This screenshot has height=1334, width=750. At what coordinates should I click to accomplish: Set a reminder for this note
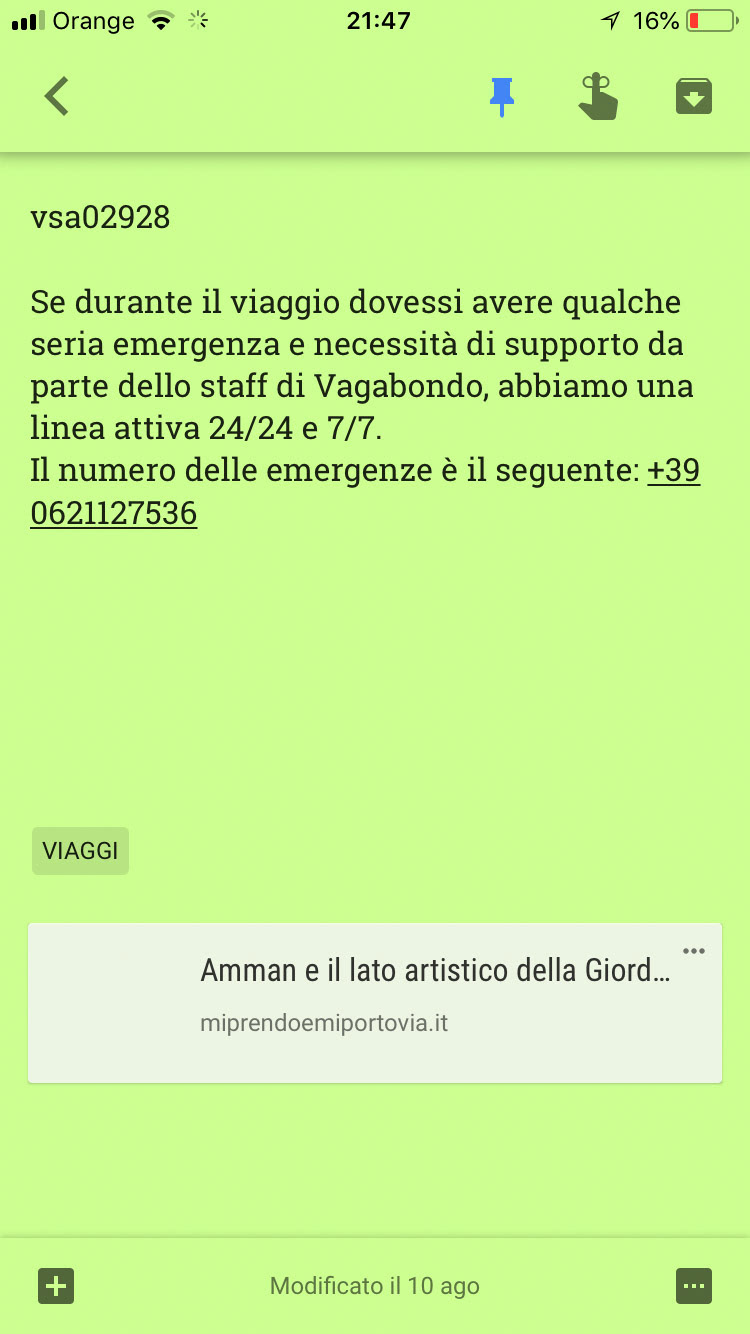click(x=598, y=97)
